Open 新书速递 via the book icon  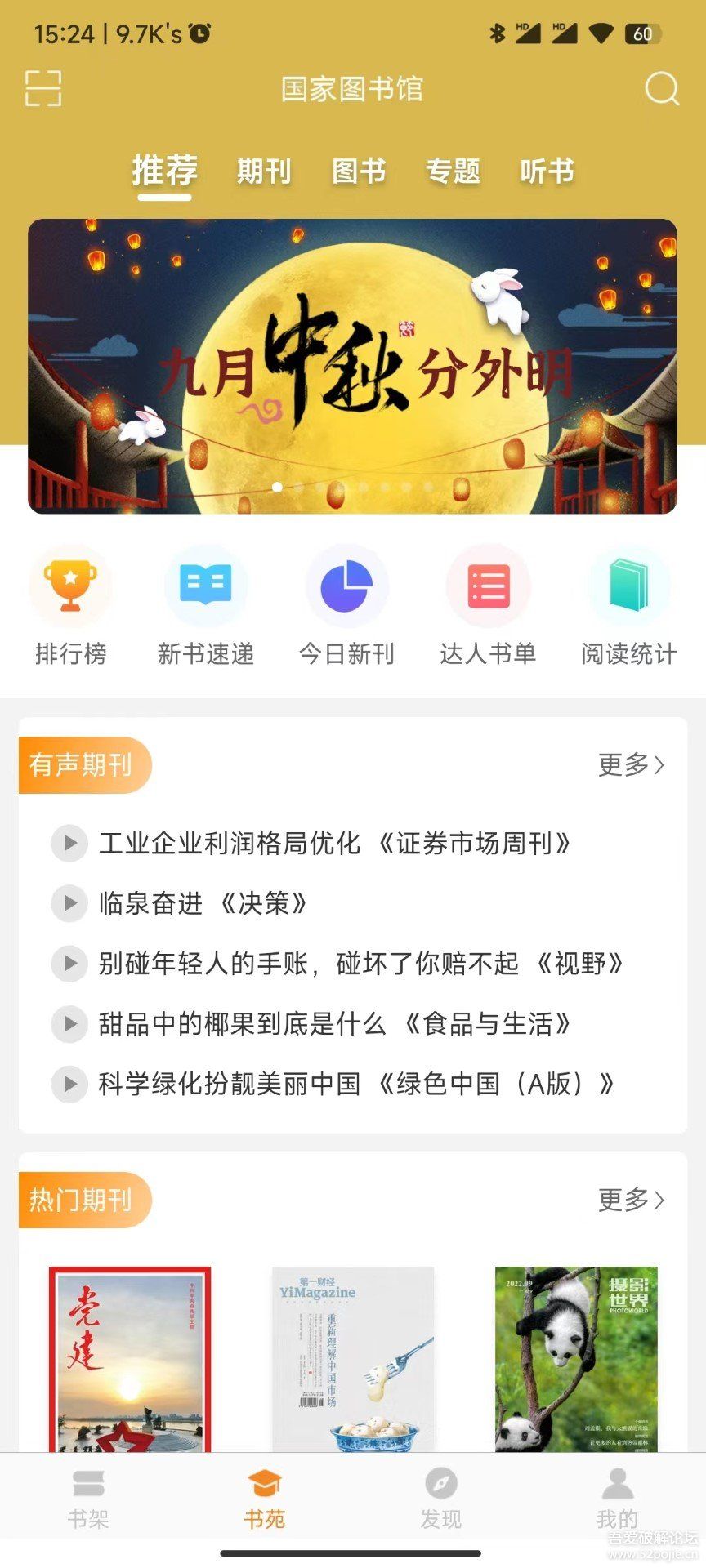click(x=206, y=585)
